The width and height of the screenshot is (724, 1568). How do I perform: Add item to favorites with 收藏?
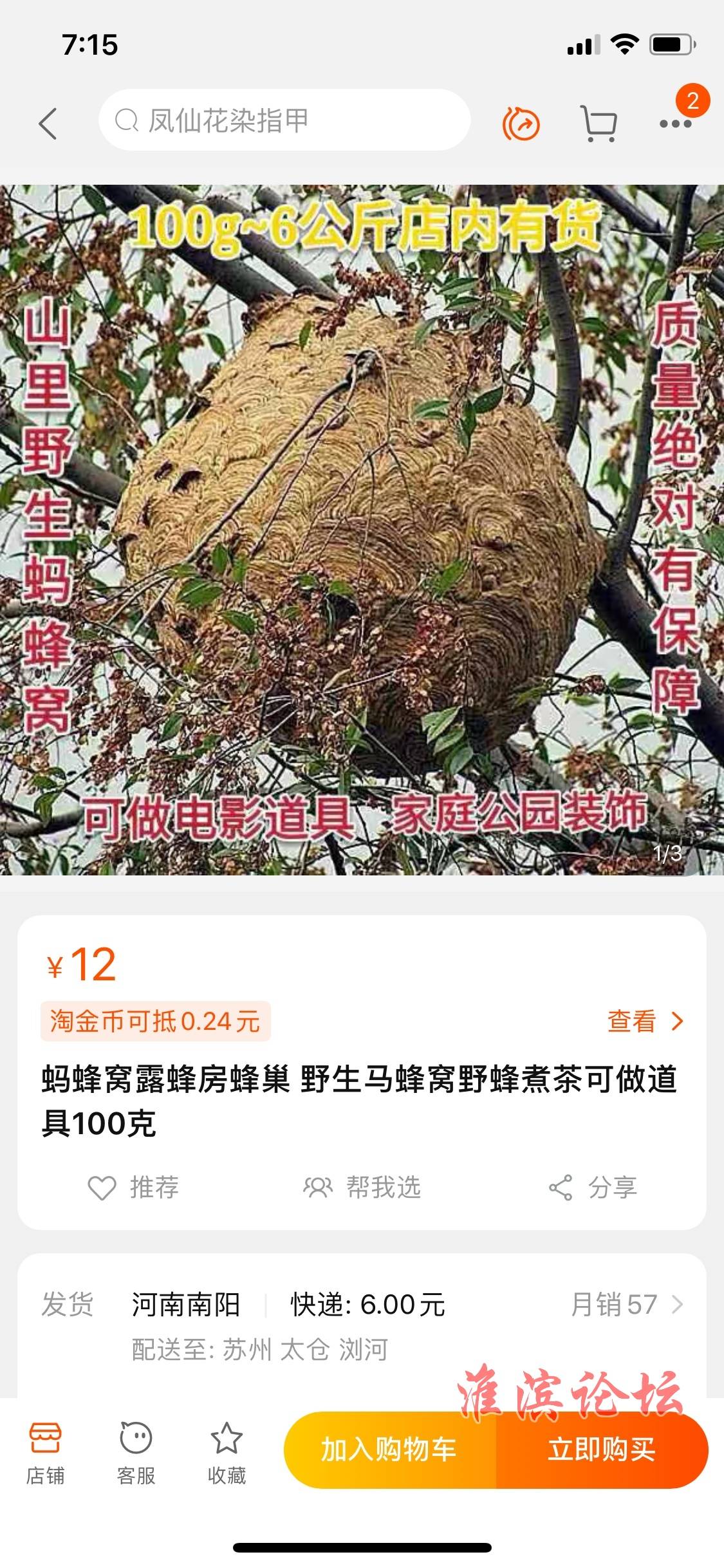(x=227, y=1452)
